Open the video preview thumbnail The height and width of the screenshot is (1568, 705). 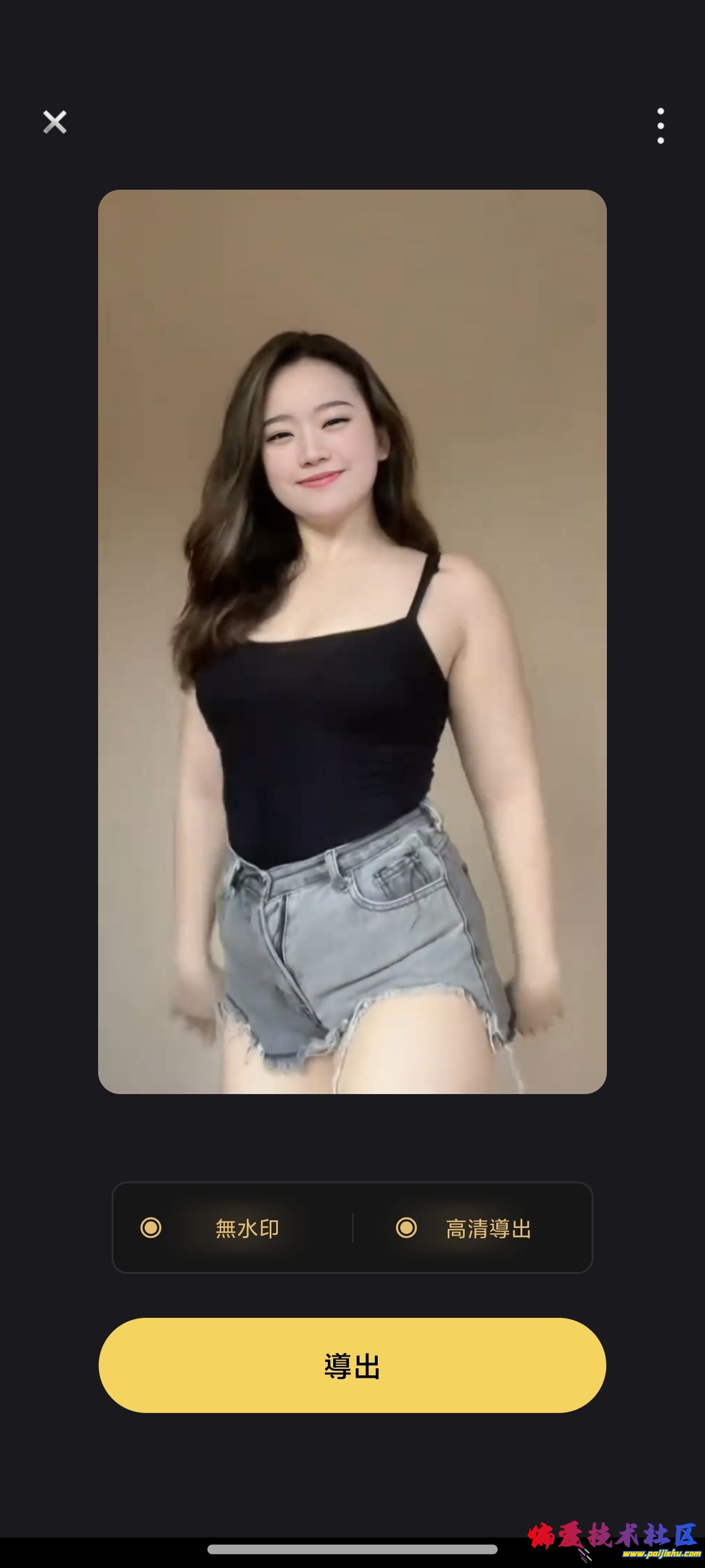[x=352, y=641]
